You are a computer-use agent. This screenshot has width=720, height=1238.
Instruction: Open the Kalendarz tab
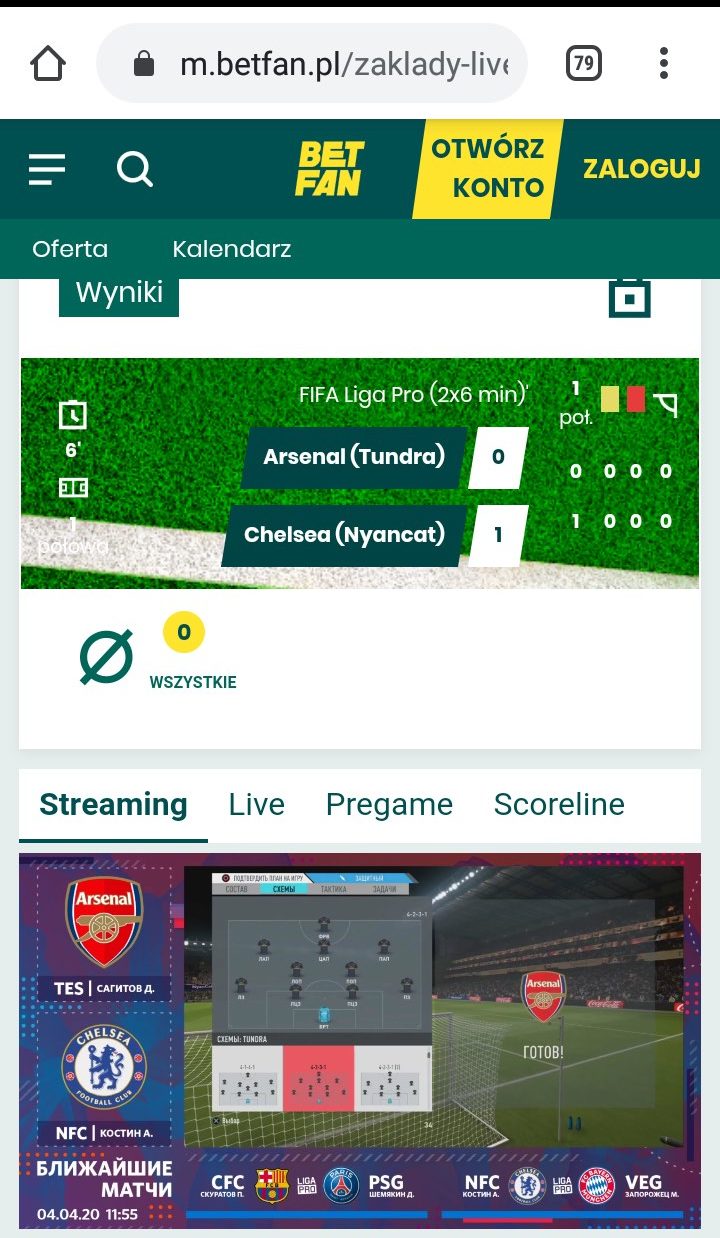pyautogui.click(x=231, y=249)
